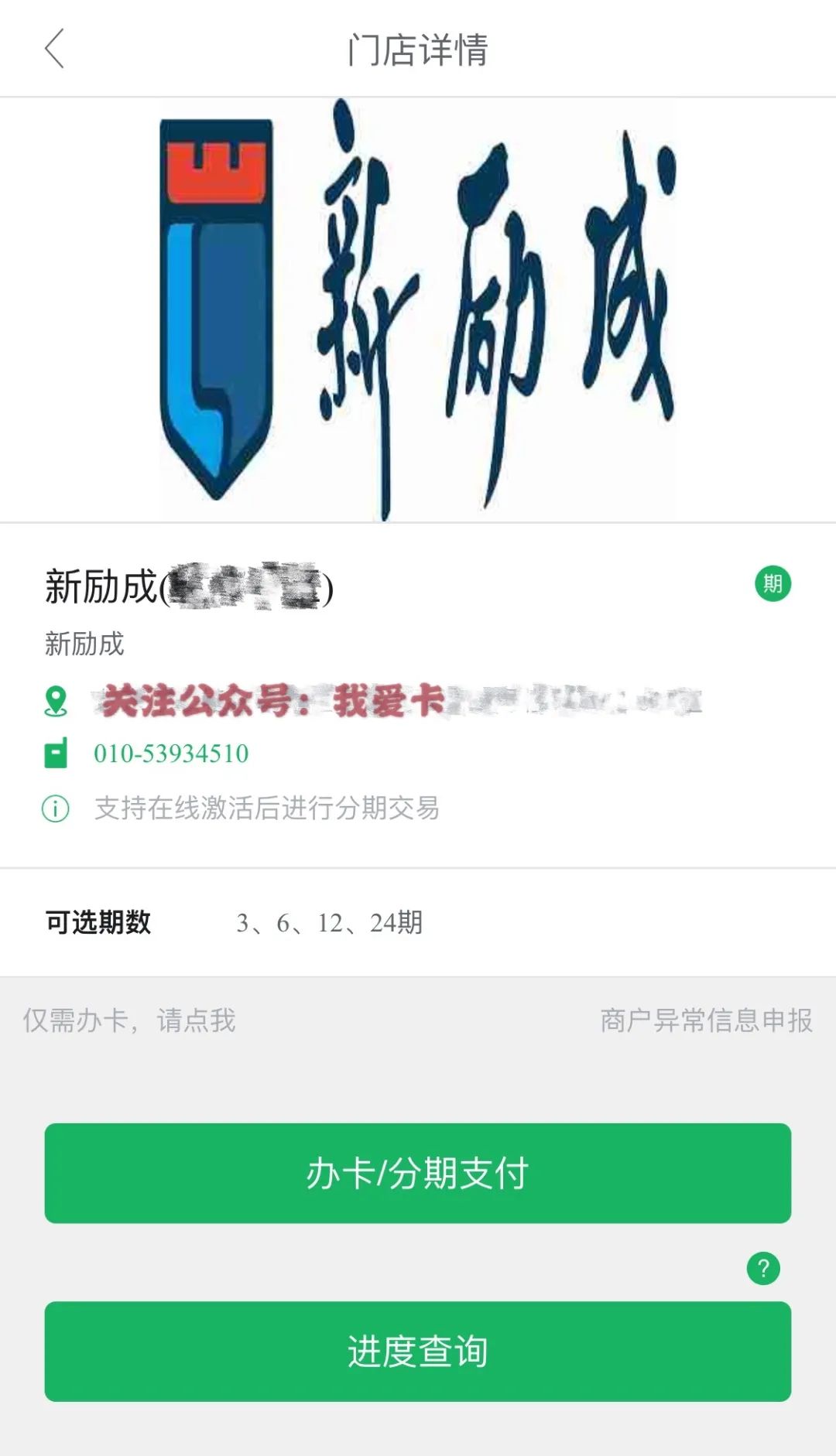Open the green question mark help icon

click(762, 1269)
